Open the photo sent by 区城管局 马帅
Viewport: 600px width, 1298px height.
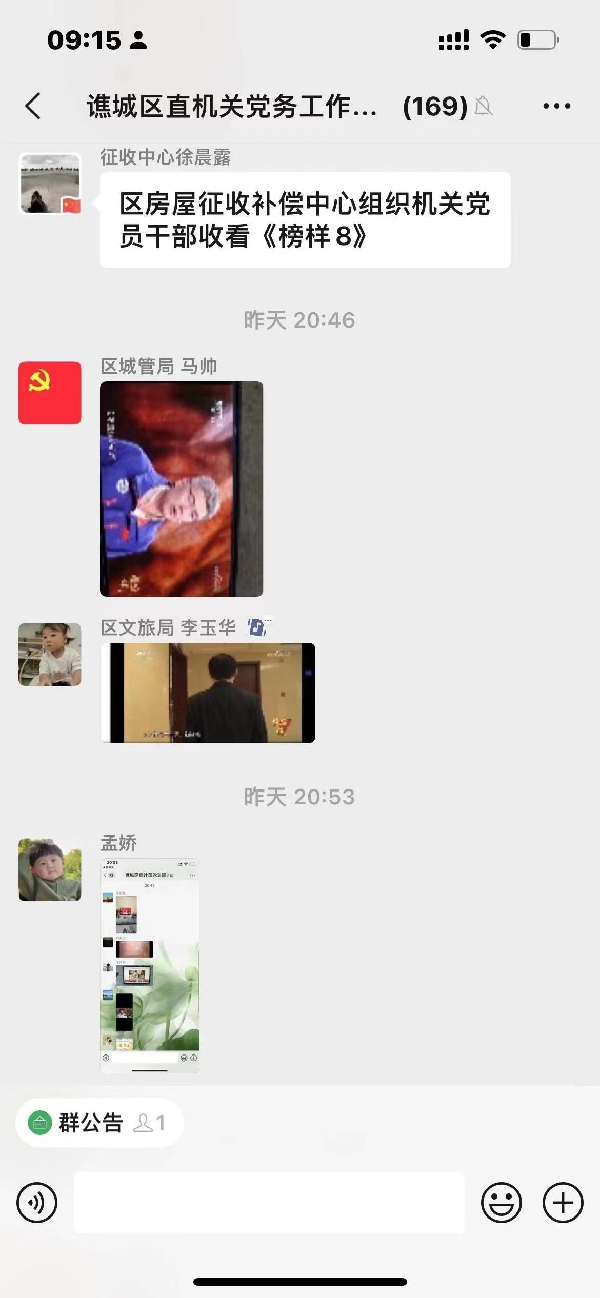[x=181, y=488]
